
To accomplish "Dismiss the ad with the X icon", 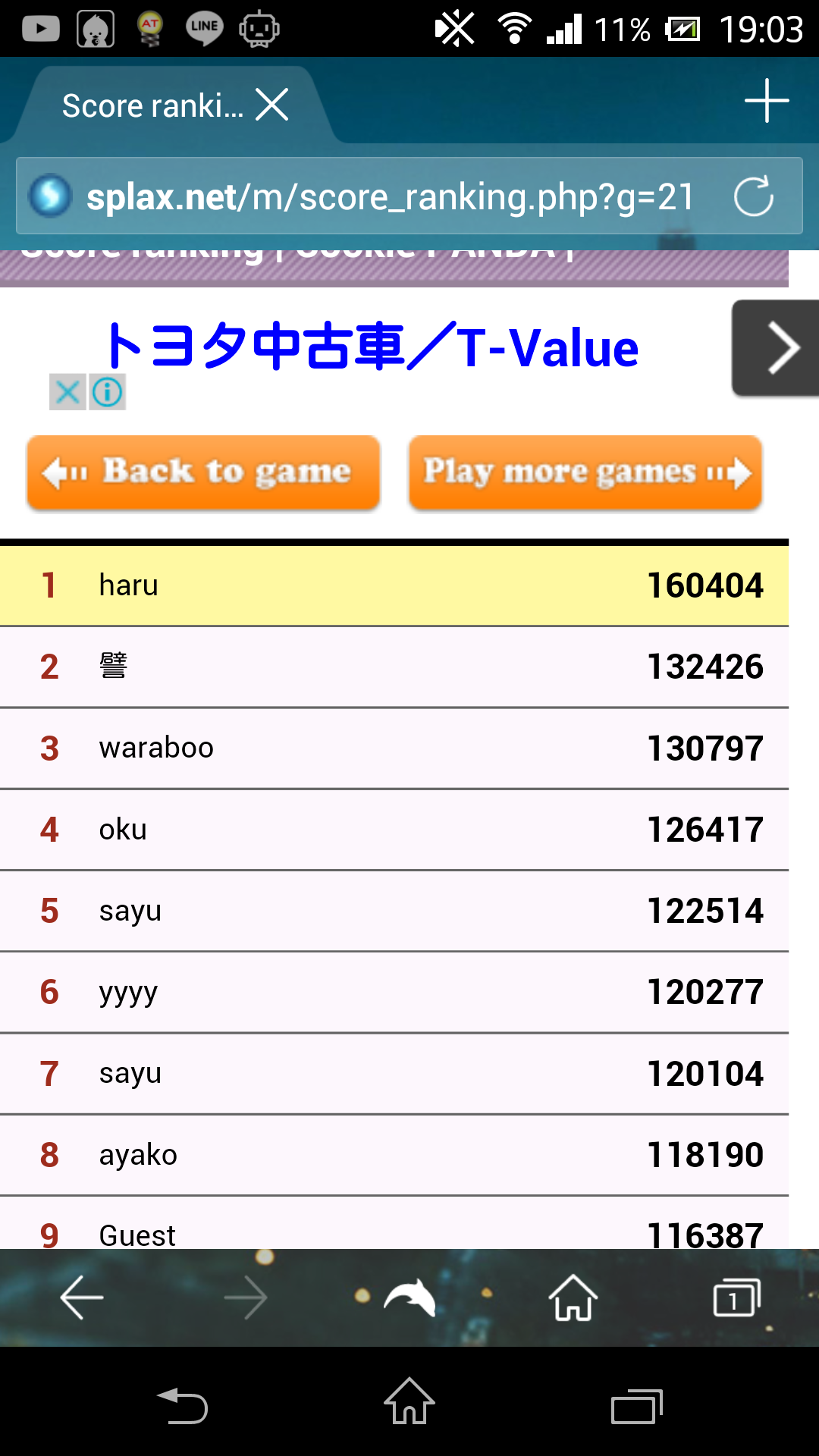I will click(x=67, y=392).
